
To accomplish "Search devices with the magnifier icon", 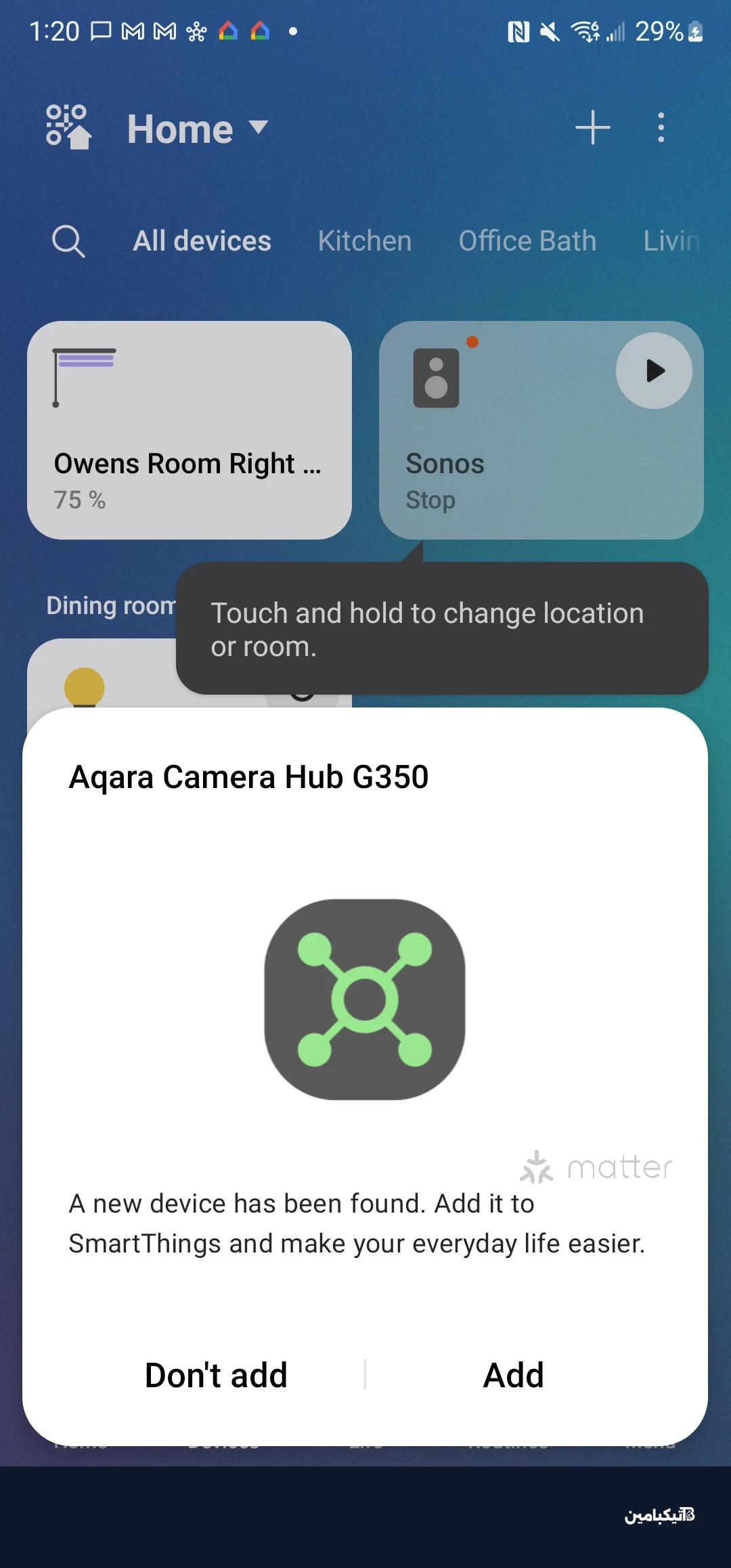I will point(68,241).
